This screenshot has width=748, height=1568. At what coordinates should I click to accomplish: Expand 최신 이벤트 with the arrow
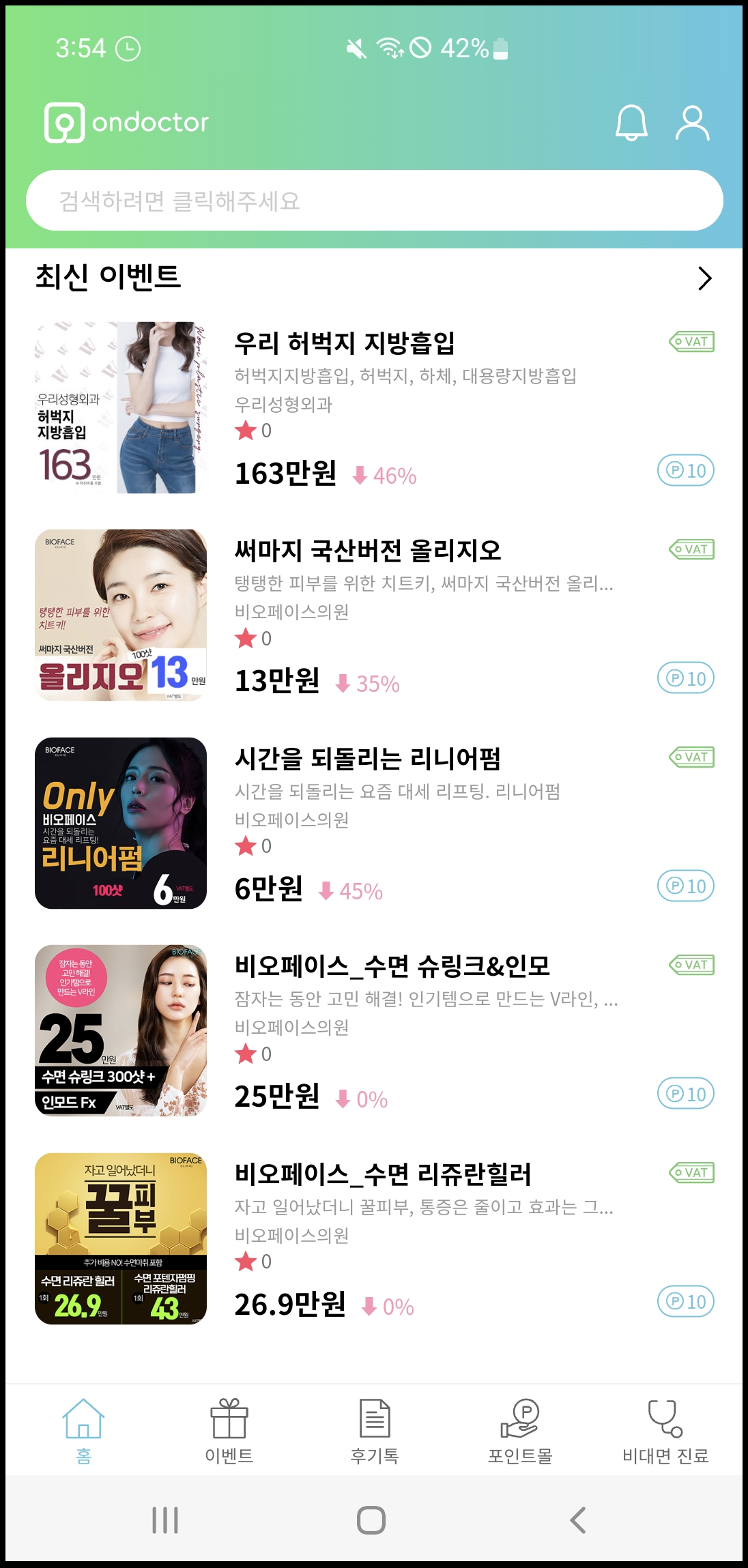pyautogui.click(x=704, y=278)
